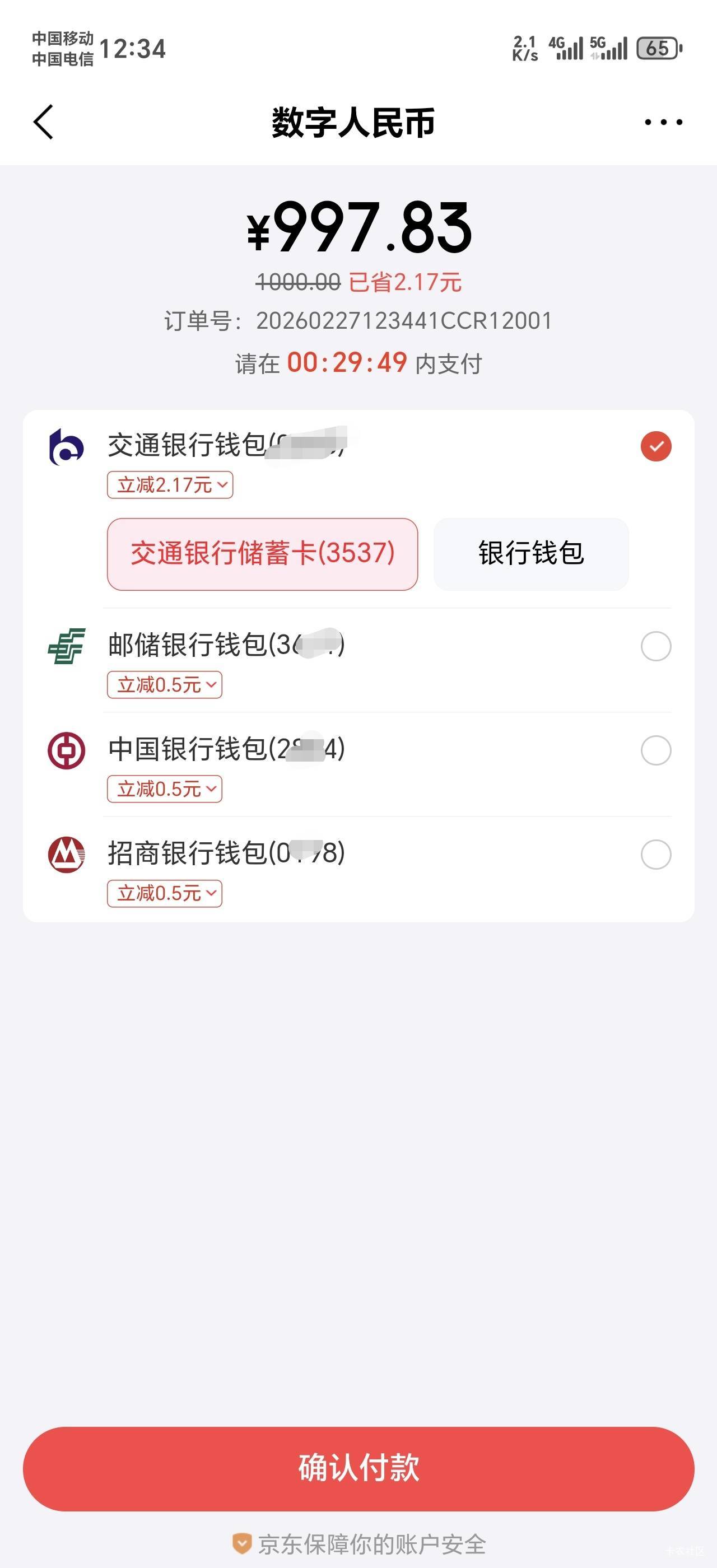Select 邮储银行钱包 radio button
717x1568 pixels.
pos(655,646)
